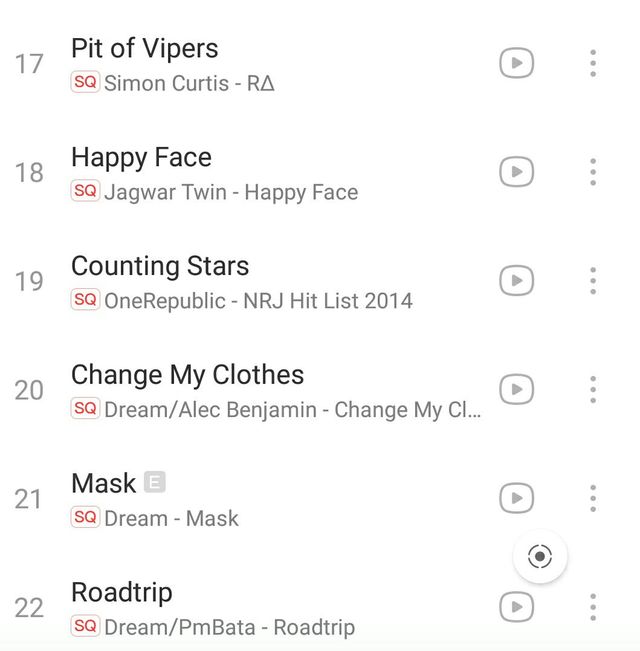Play the song Pit of Vipers
The width and height of the screenshot is (640, 651).
(145, 48)
